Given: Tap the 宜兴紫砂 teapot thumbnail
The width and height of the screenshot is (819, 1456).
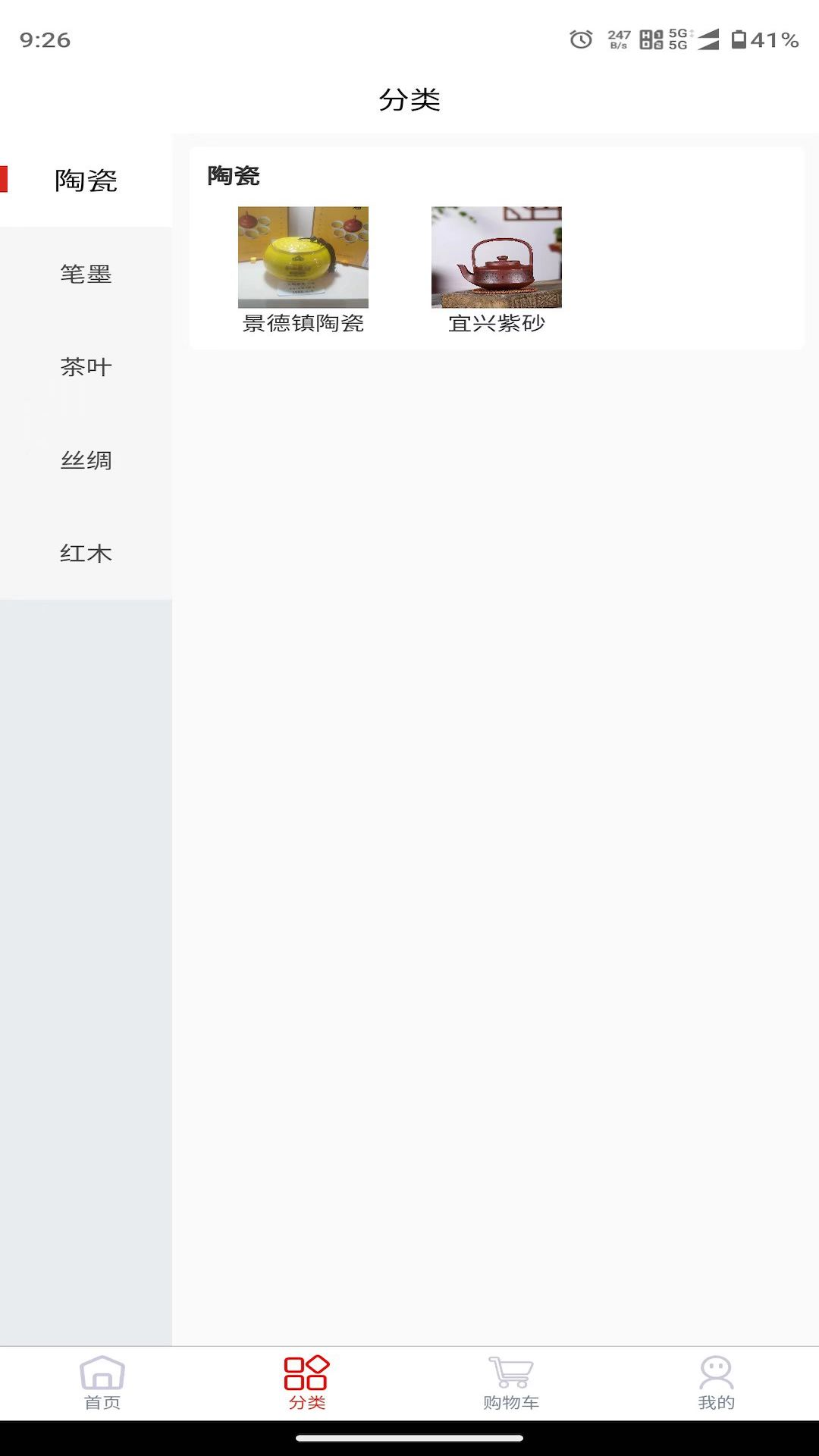Looking at the screenshot, I should (497, 256).
